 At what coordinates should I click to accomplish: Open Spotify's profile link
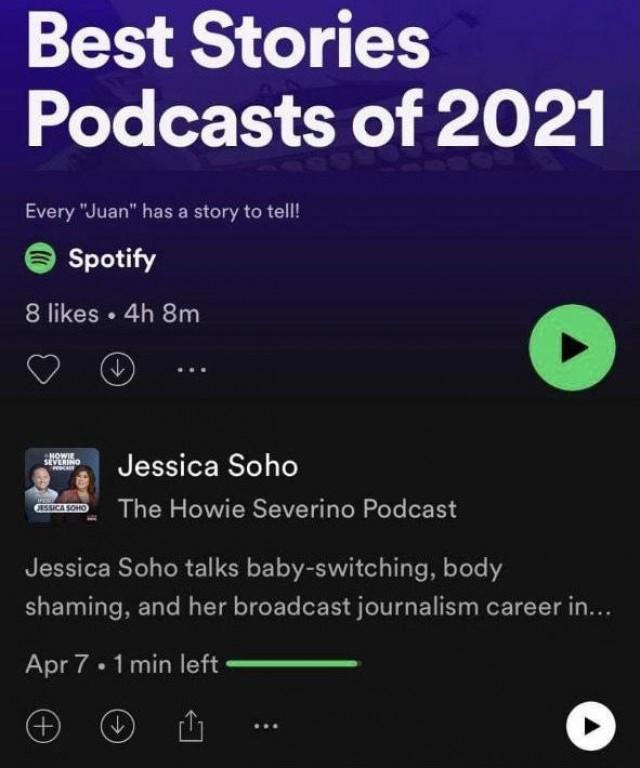click(x=111, y=259)
